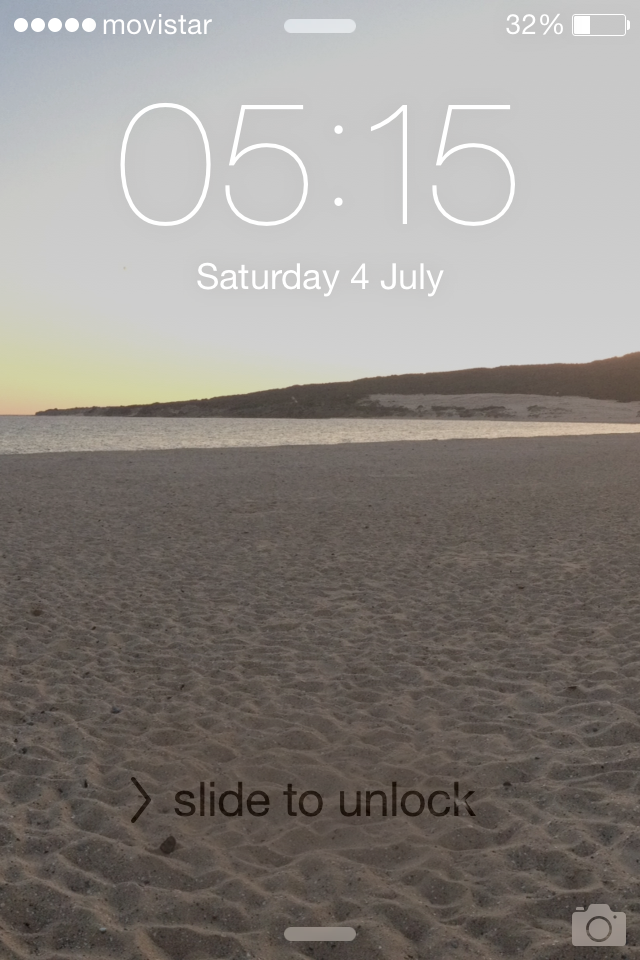This screenshot has height=960, width=640.
Task: Tap the Notification Centre grabber handle
Action: (x=320, y=26)
